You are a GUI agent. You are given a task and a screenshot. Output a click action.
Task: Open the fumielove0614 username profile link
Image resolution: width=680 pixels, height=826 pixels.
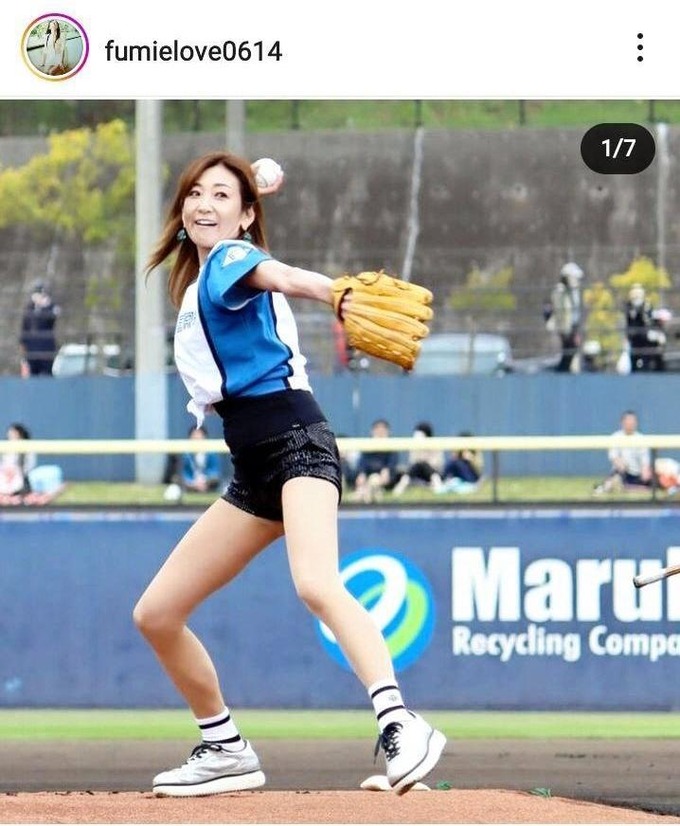193,50
